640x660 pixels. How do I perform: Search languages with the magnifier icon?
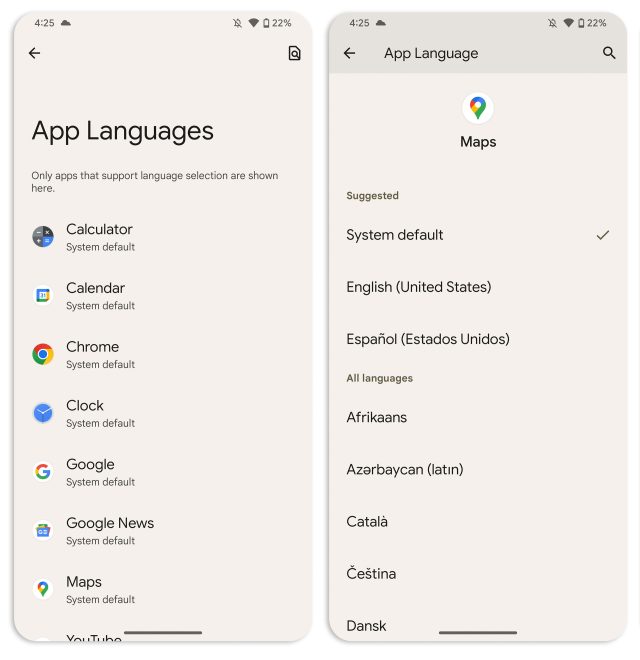pos(609,53)
